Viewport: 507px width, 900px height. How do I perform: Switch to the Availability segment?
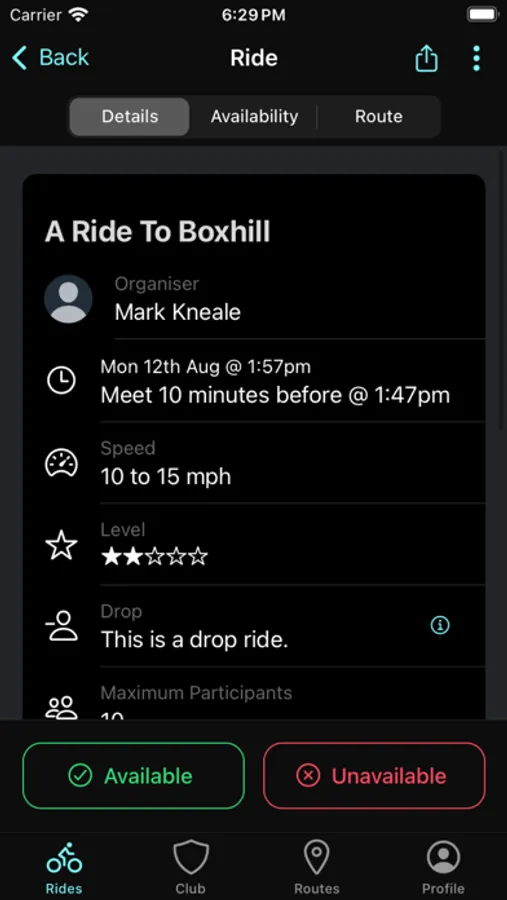tap(254, 117)
